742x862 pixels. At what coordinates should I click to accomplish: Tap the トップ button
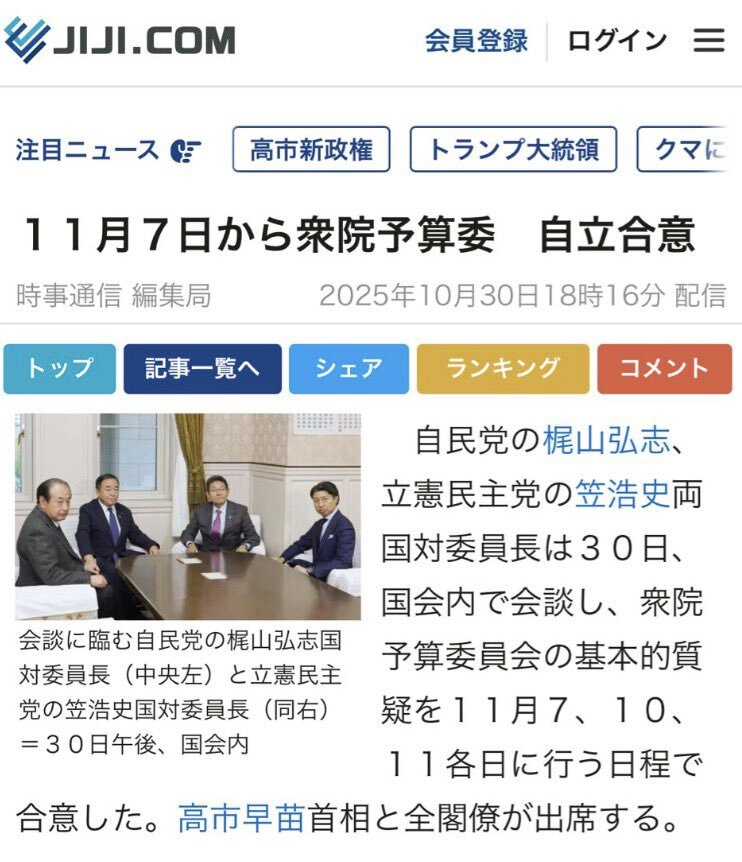[x=59, y=369]
